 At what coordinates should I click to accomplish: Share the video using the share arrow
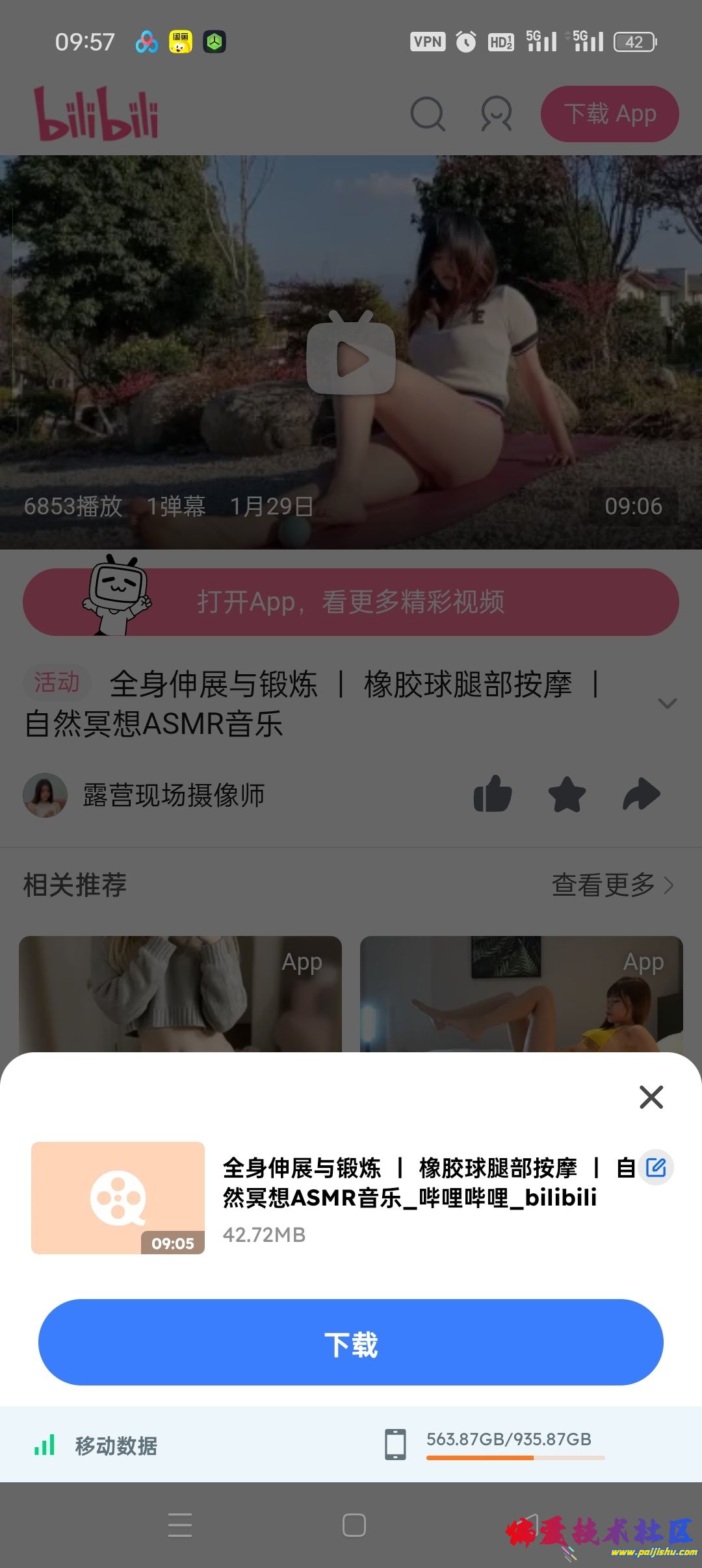click(x=640, y=794)
